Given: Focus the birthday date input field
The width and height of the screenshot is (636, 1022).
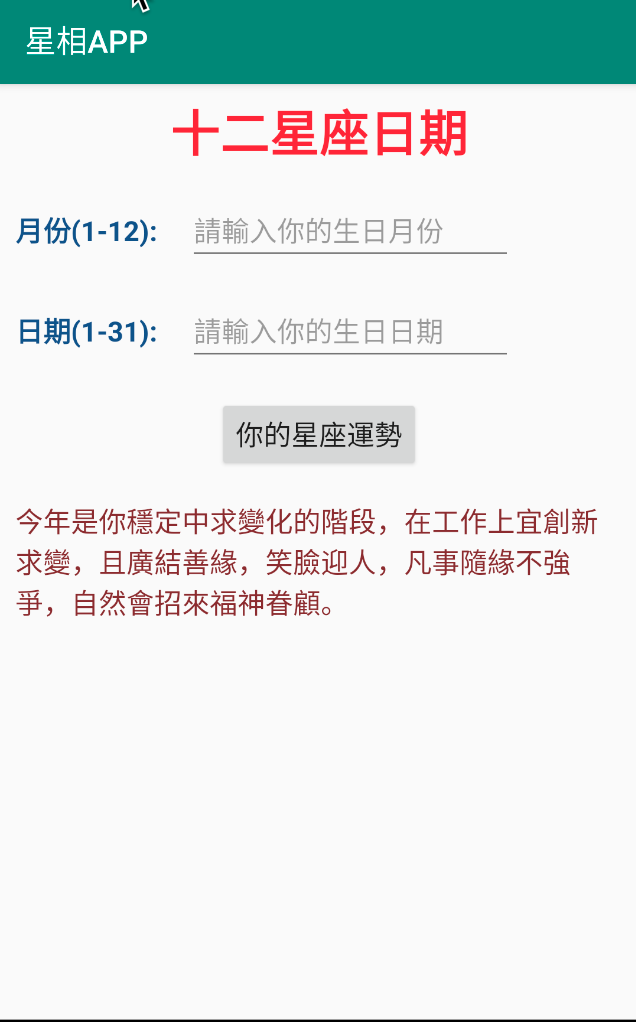Looking at the screenshot, I should click(x=350, y=332).
